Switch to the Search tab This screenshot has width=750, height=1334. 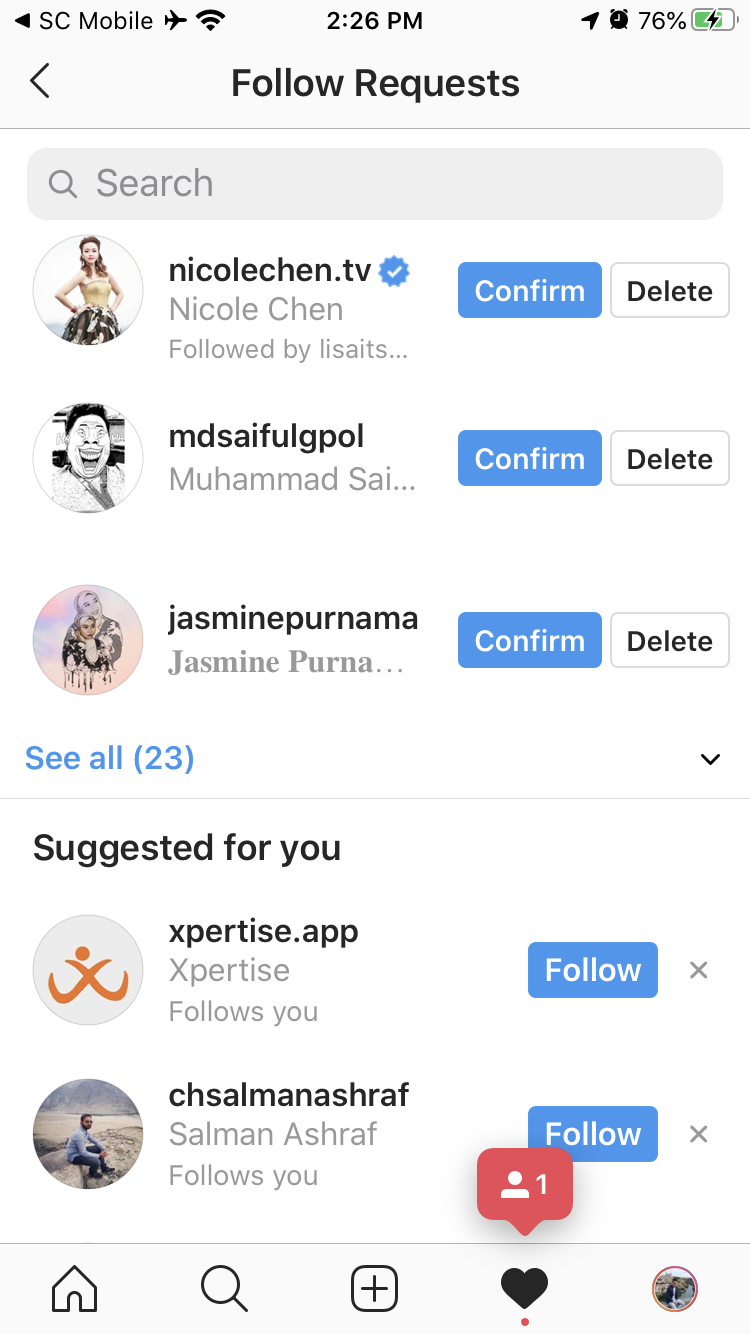pos(224,1288)
